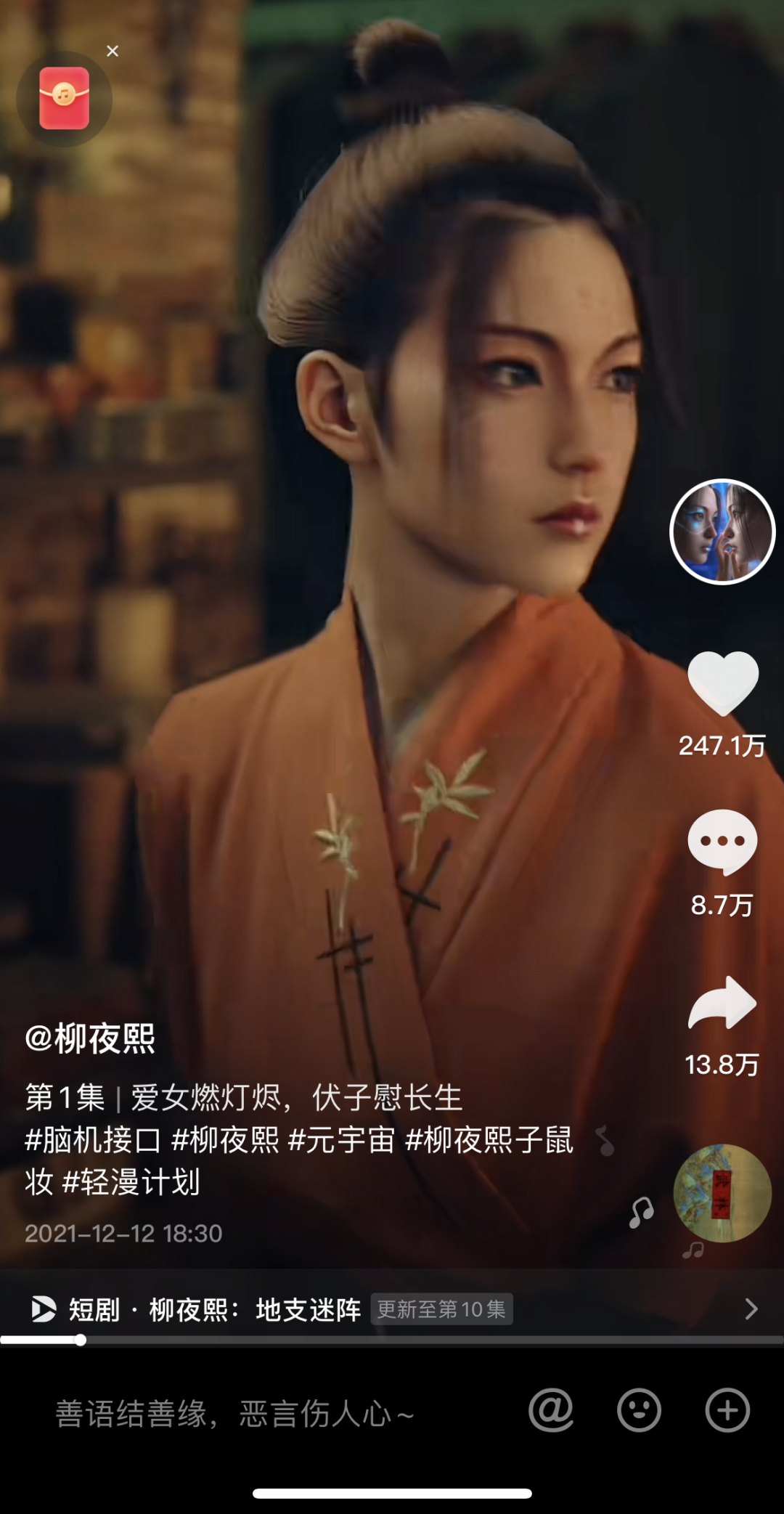This screenshot has width=784, height=1514.
Task: Open the creator's avatar profile
Action: (722, 532)
